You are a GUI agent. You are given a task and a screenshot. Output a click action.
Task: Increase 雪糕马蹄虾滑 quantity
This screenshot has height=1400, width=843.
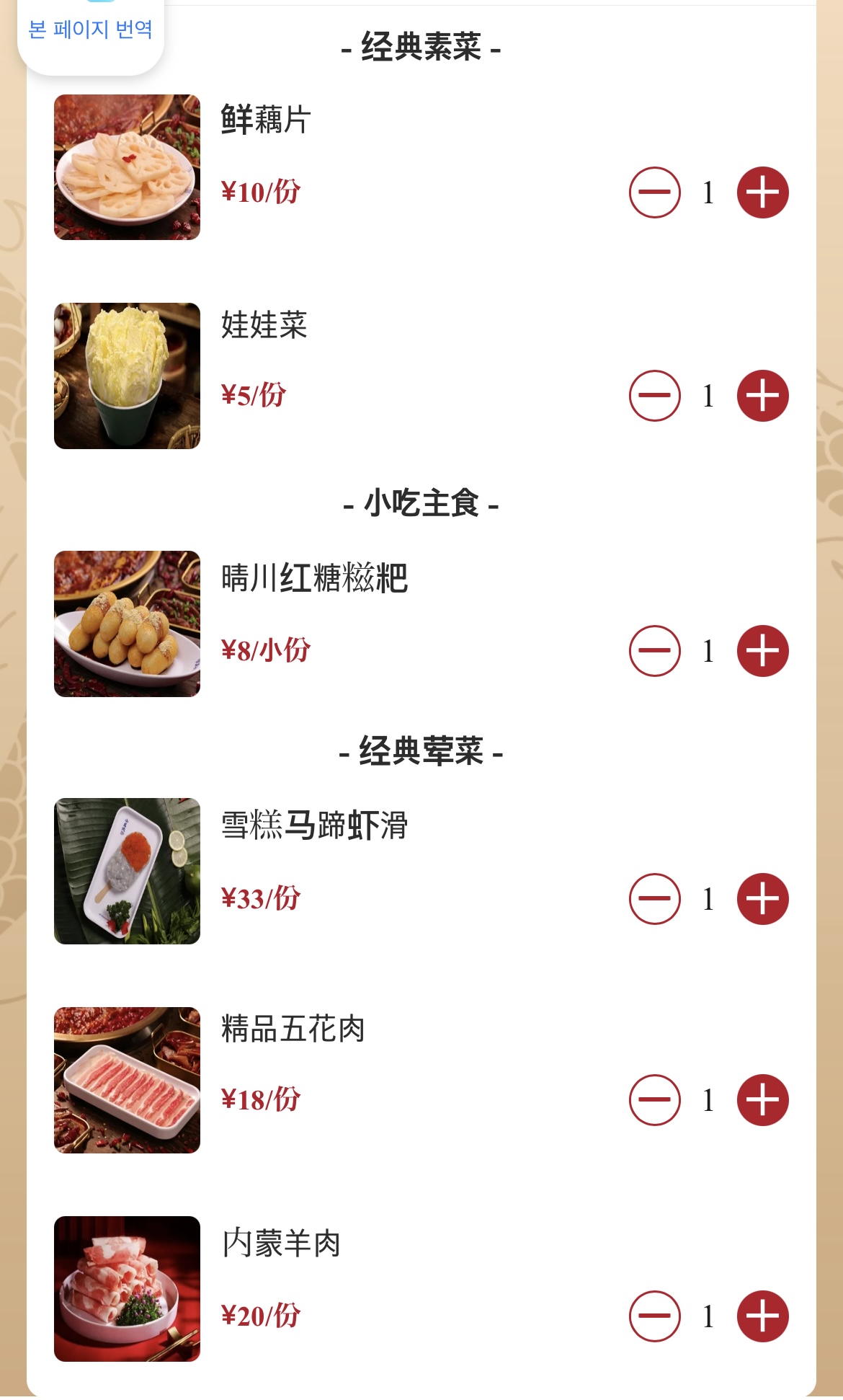[x=762, y=899]
